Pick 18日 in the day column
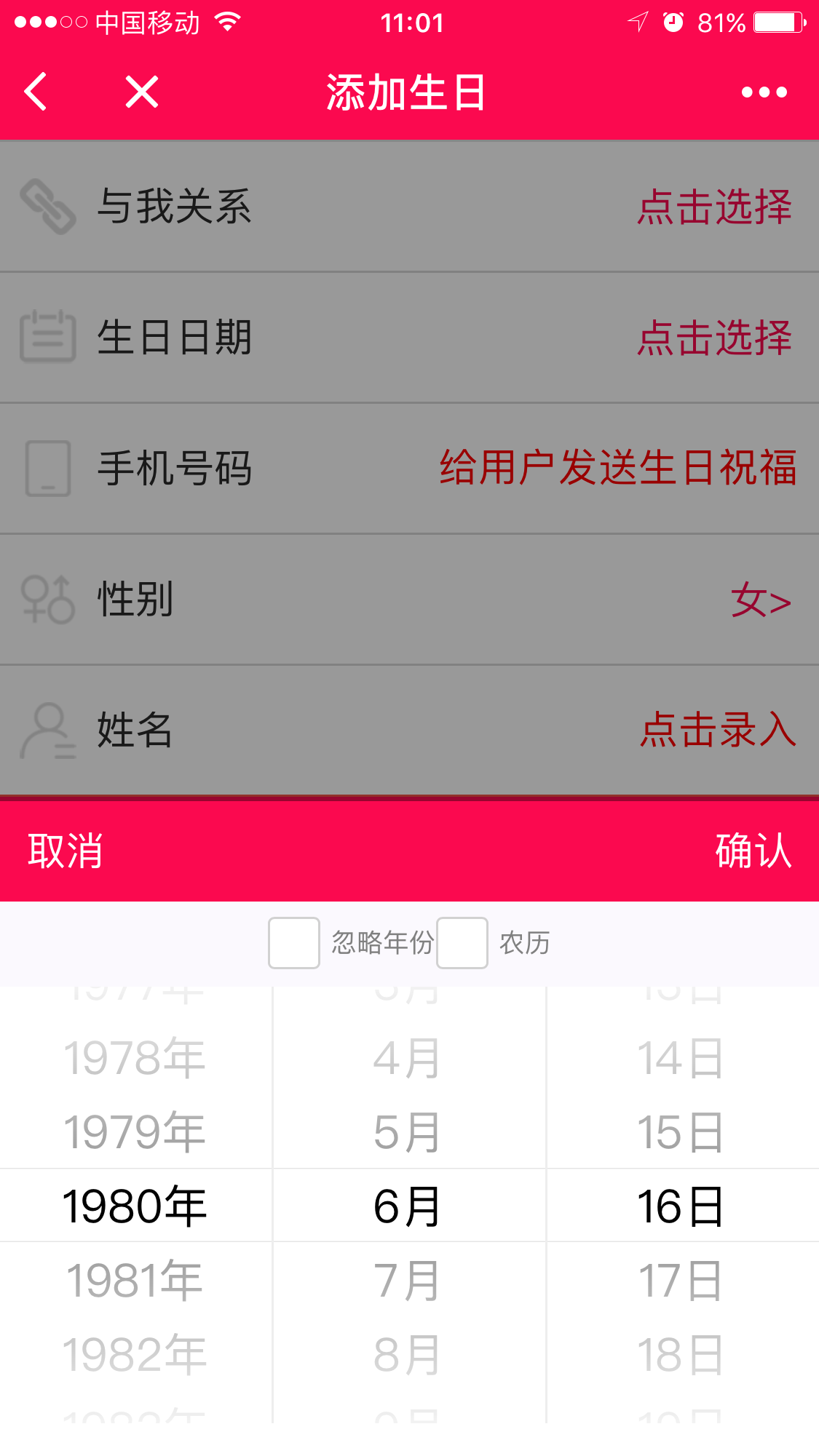 (681, 1355)
